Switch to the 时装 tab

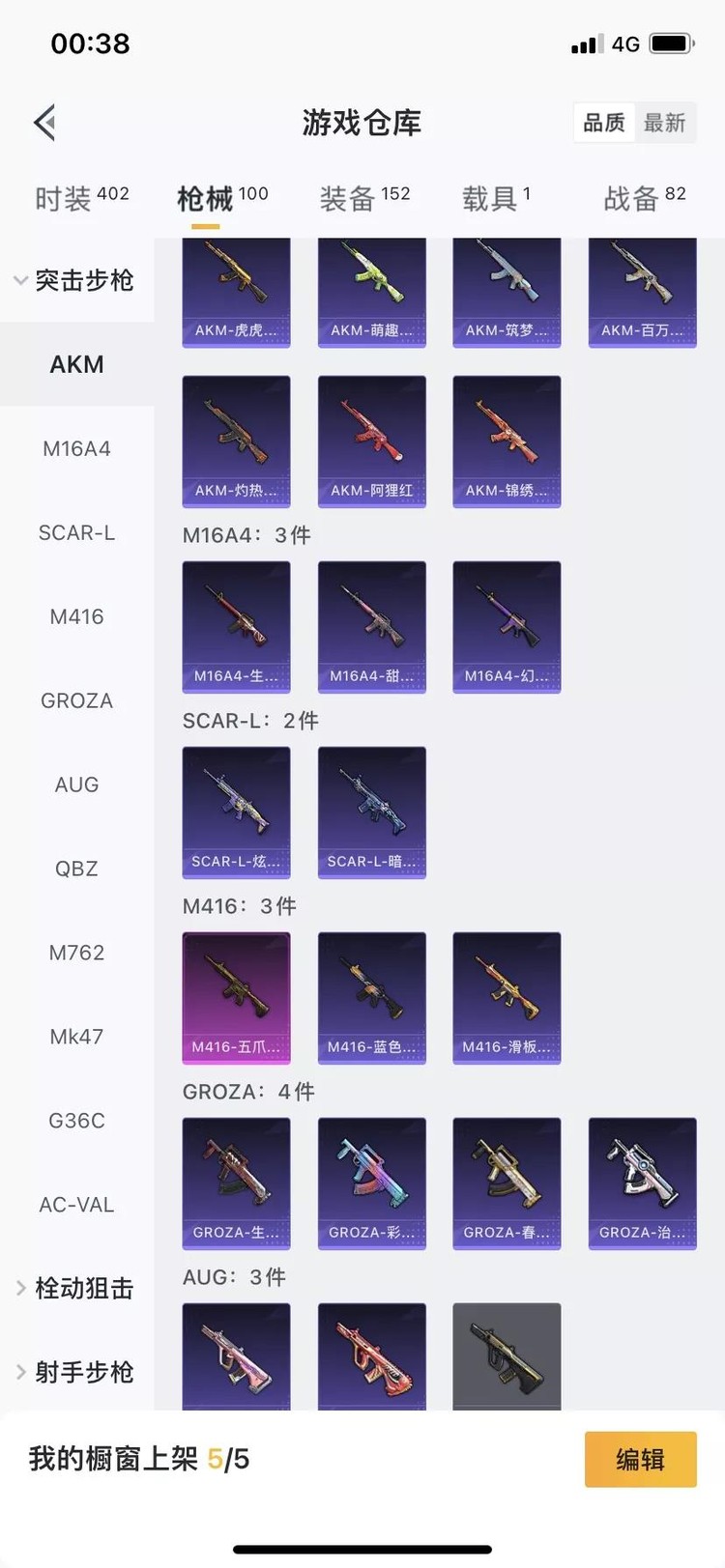point(82,198)
